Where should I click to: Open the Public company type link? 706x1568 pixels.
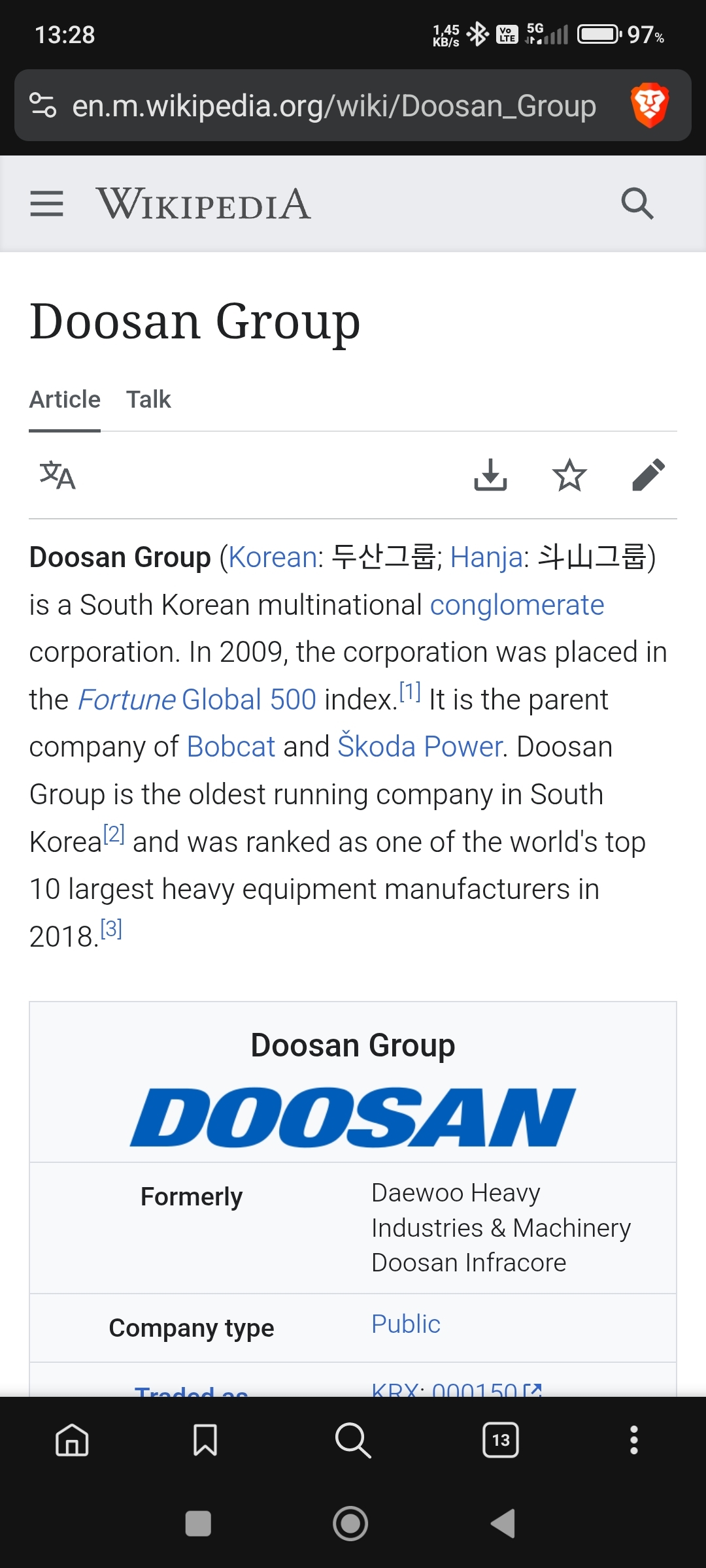click(x=405, y=1324)
